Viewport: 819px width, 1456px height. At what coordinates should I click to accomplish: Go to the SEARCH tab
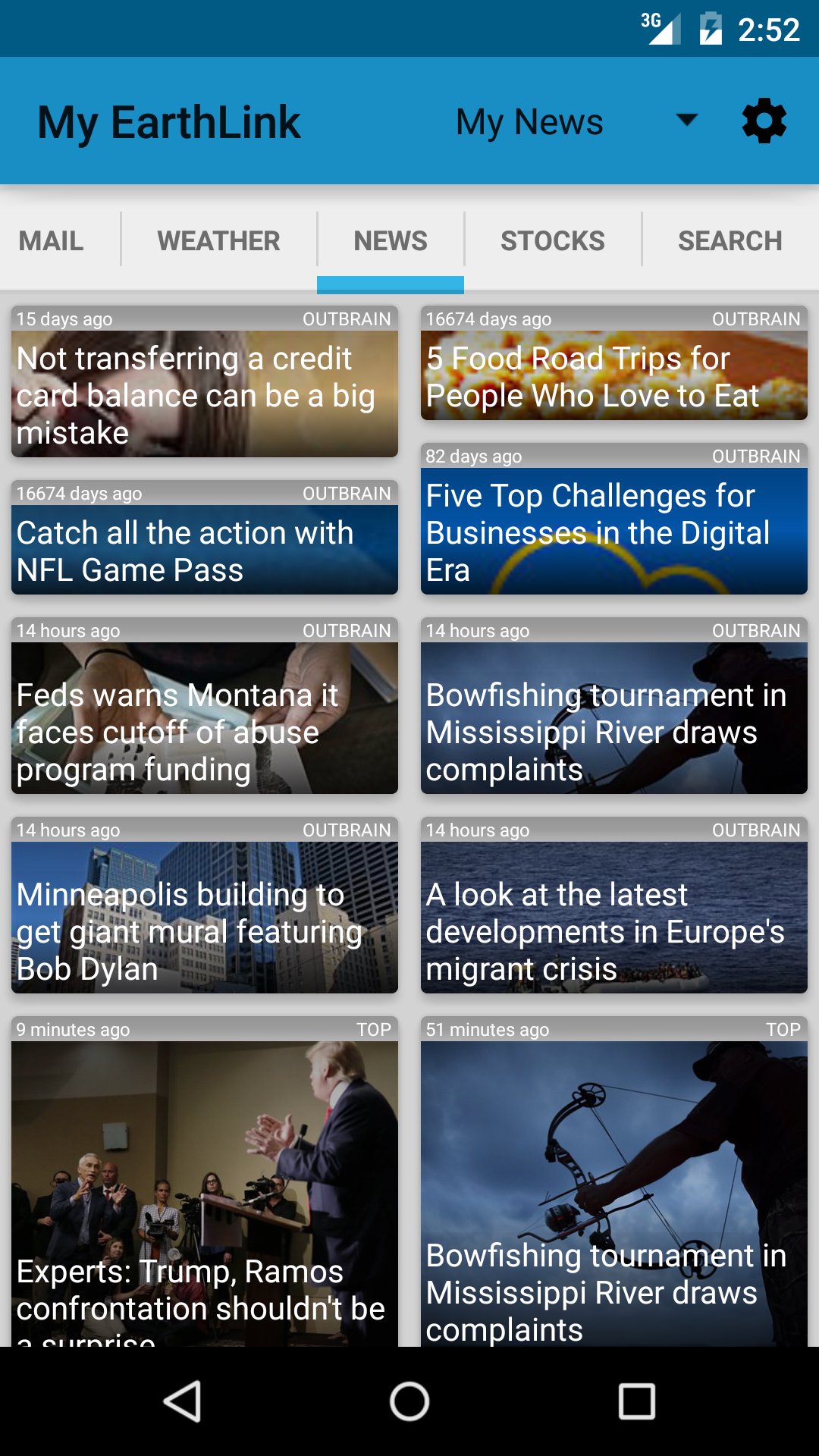click(x=730, y=240)
